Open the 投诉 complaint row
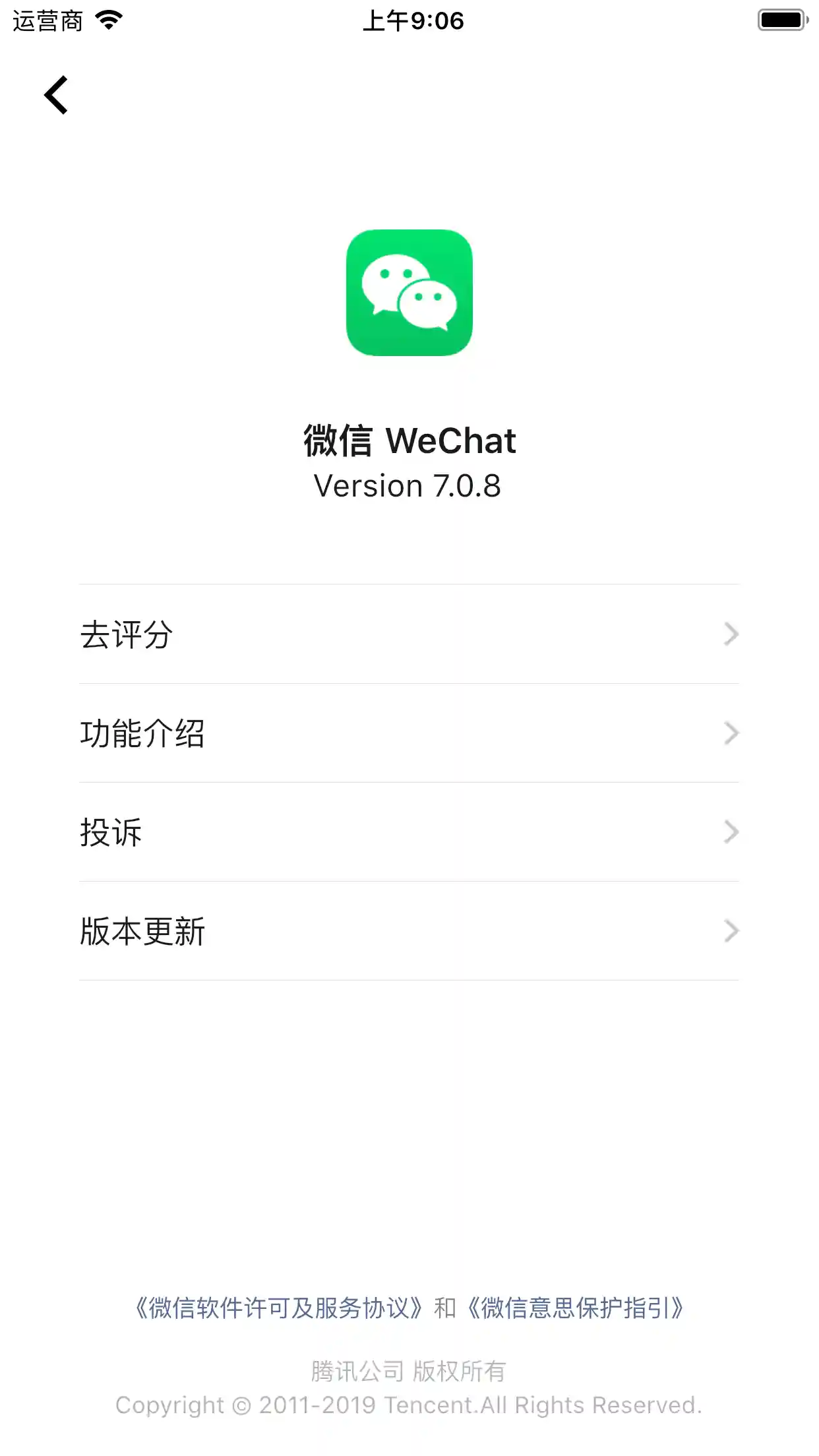 click(x=409, y=832)
